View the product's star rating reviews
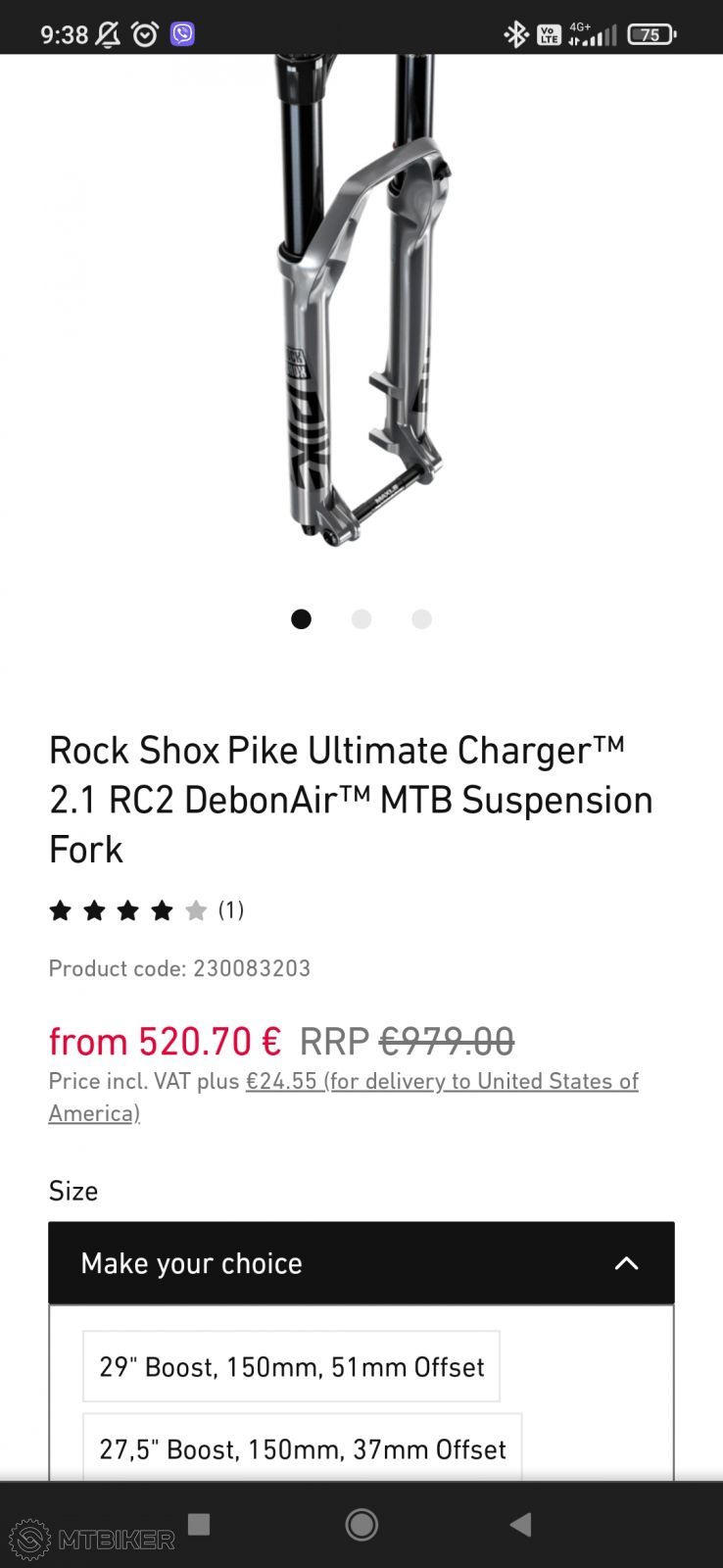723x1568 pixels. point(145,910)
